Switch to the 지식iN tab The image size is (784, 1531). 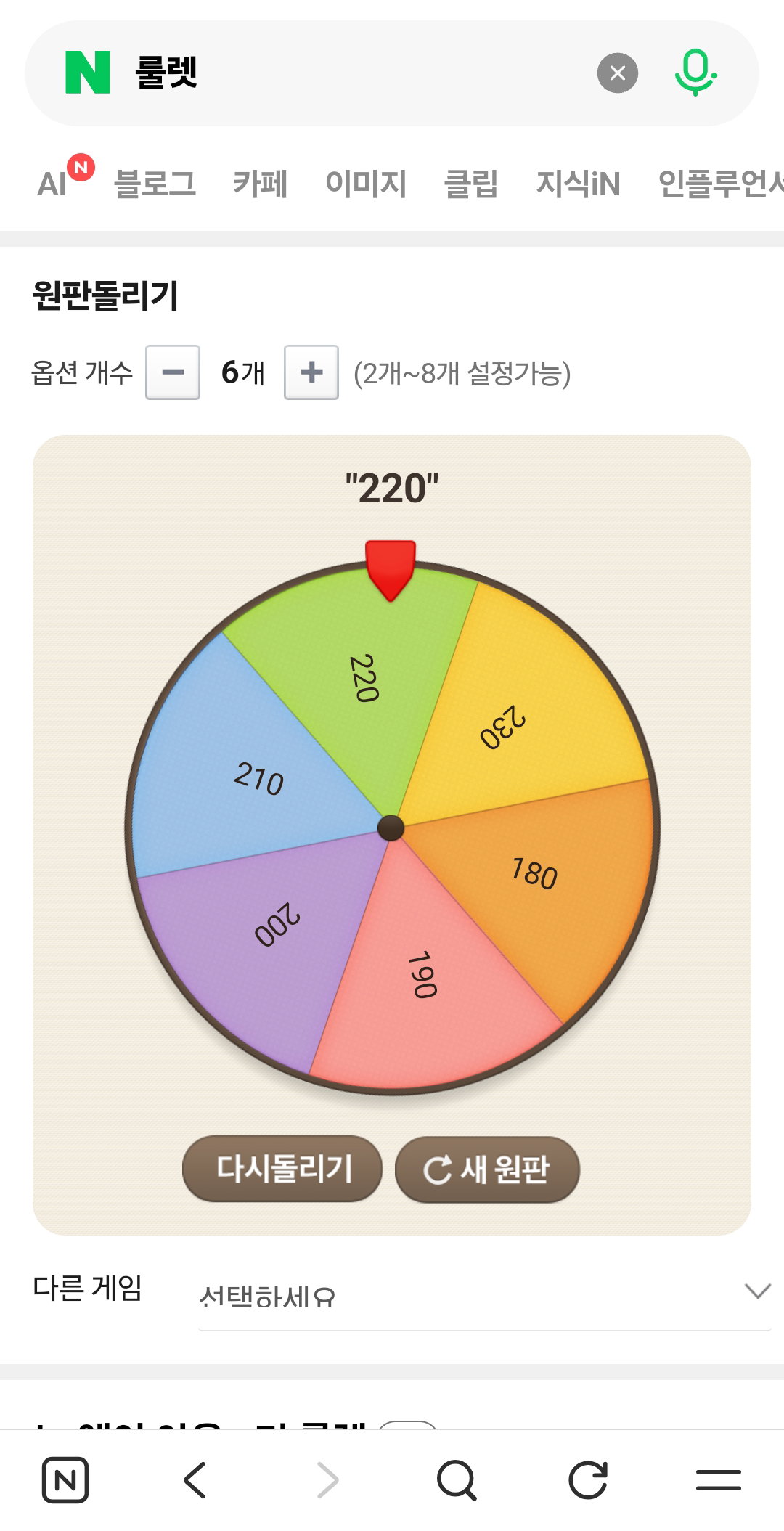pyautogui.click(x=578, y=183)
